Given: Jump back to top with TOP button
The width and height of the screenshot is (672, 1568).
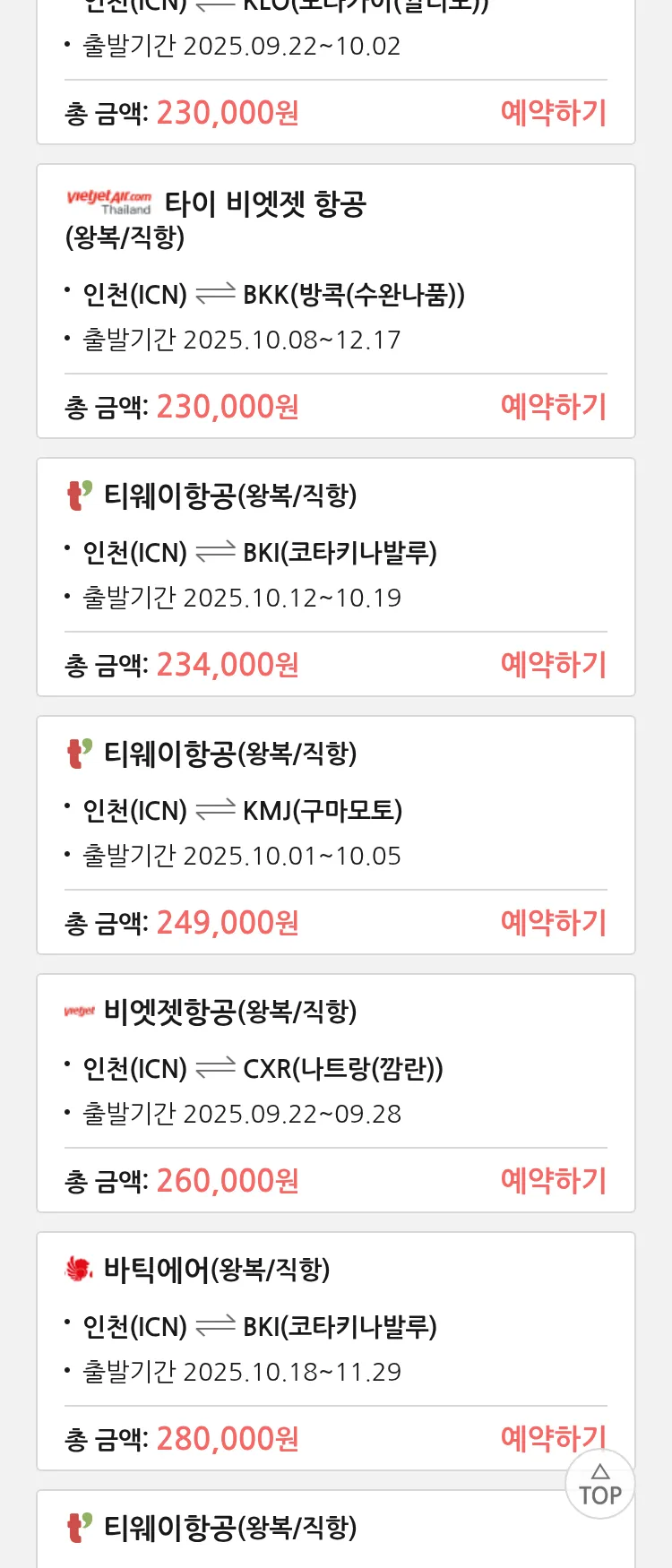Looking at the screenshot, I should pos(599,1485).
